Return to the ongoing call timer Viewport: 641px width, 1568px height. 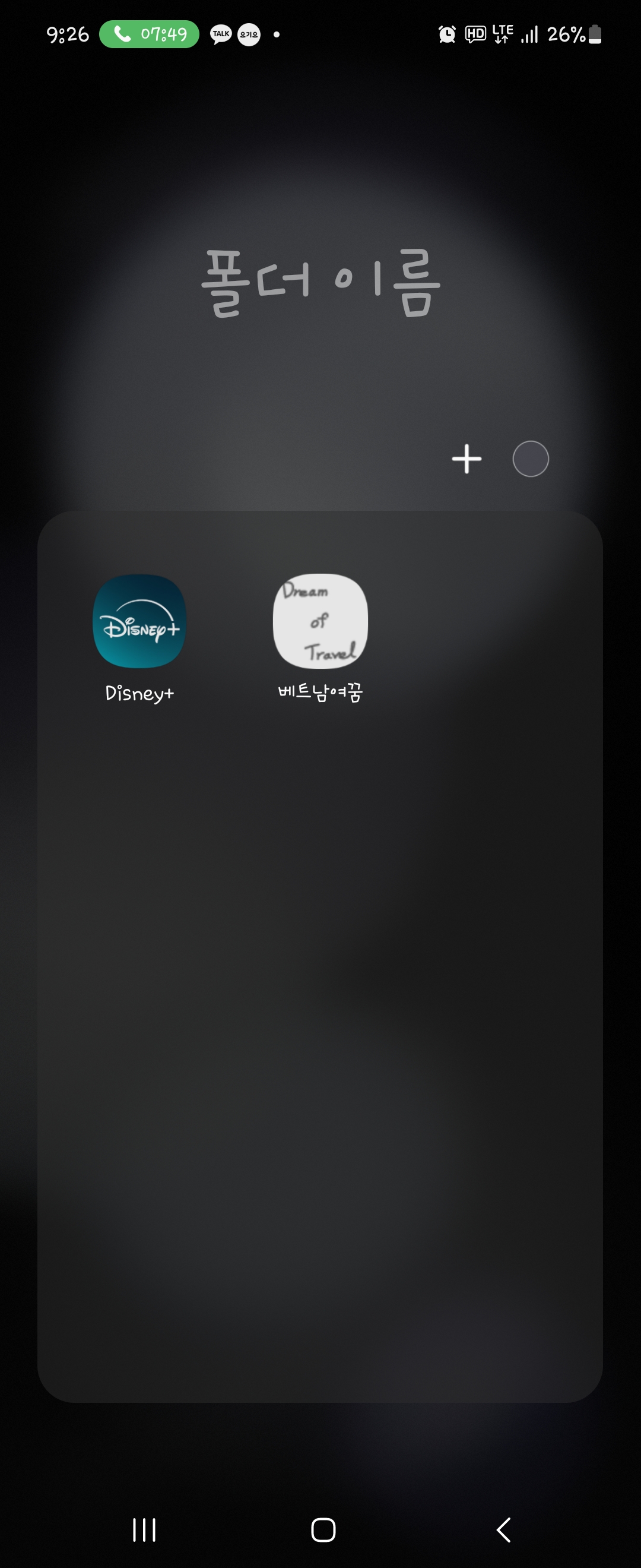coord(149,34)
